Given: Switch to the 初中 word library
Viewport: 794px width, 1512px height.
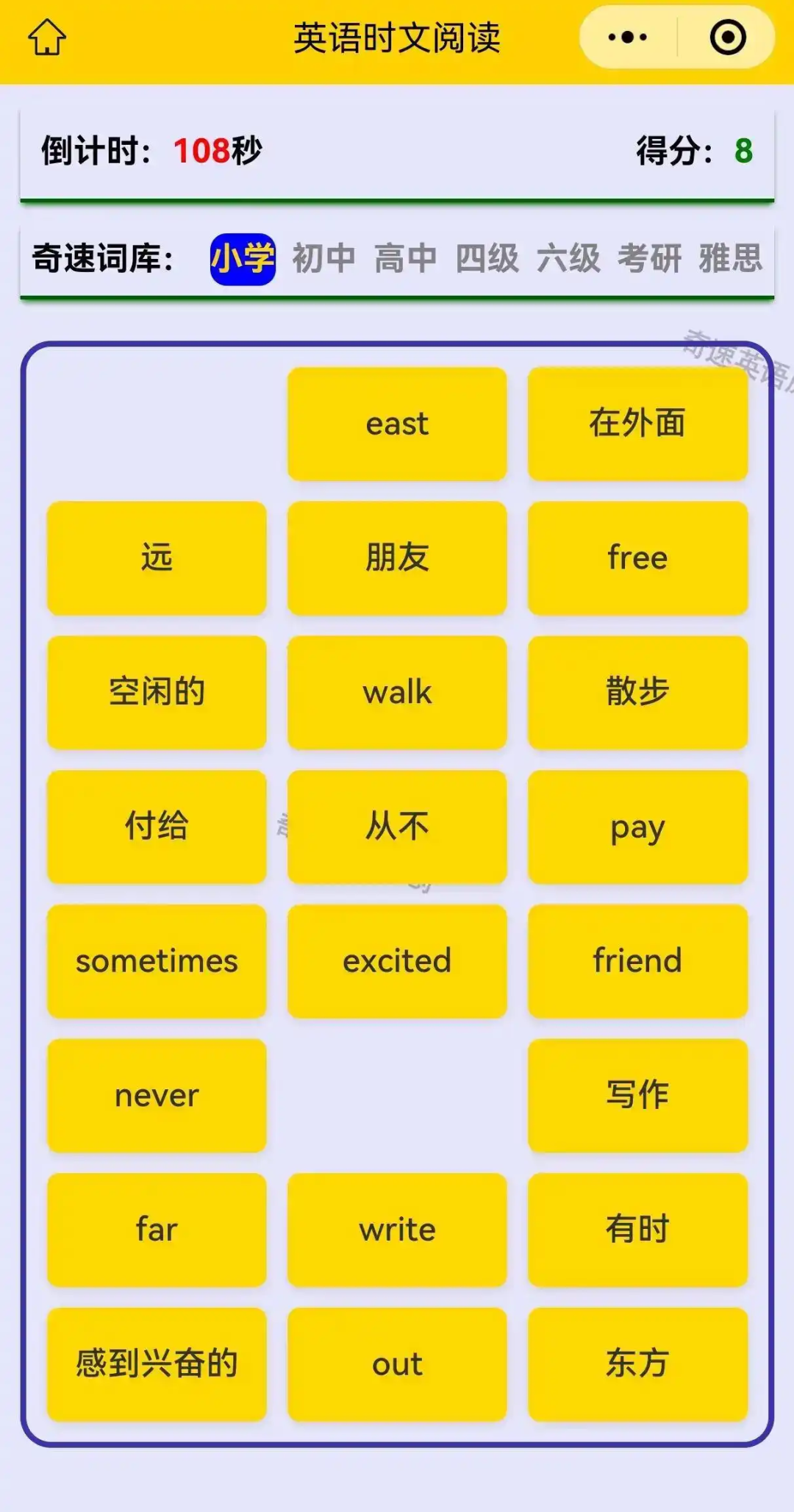Looking at the screenshot, I should click(x=323, y=259).
